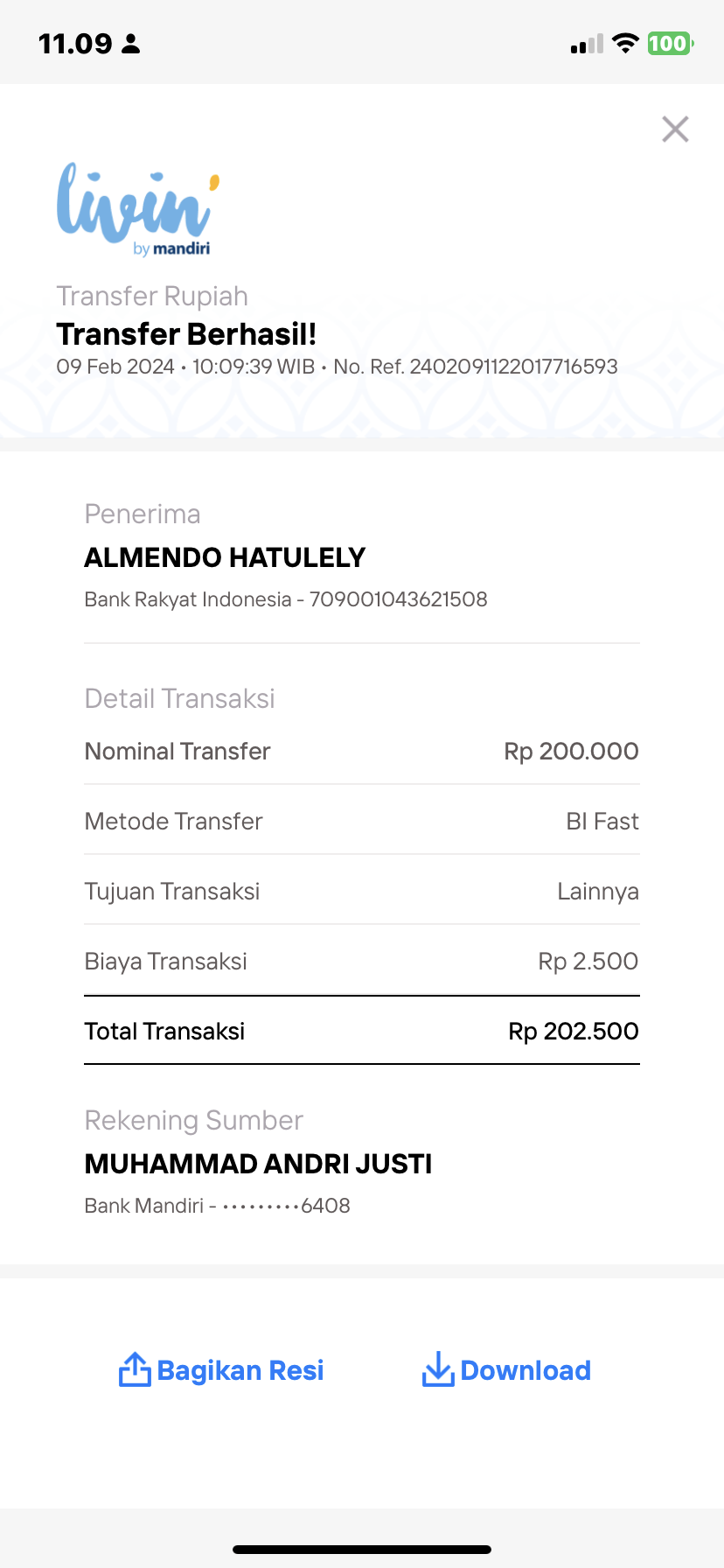The width and height of the screenshot is (724, 1568).
Task: Close the transfer receipt
Action: [x=675, y=129]
